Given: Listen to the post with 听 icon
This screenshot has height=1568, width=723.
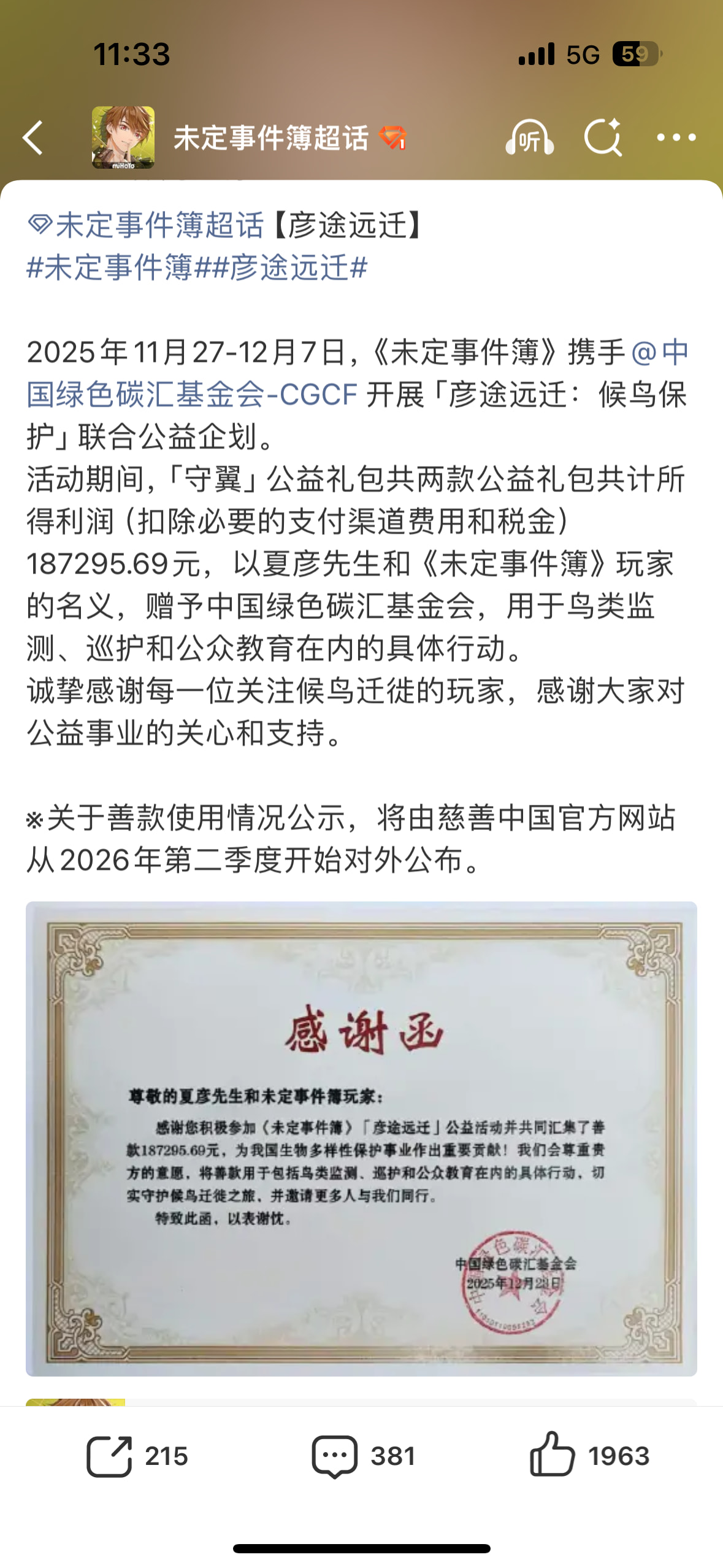Looking at the screenshot, I should [x=529, y=137].
